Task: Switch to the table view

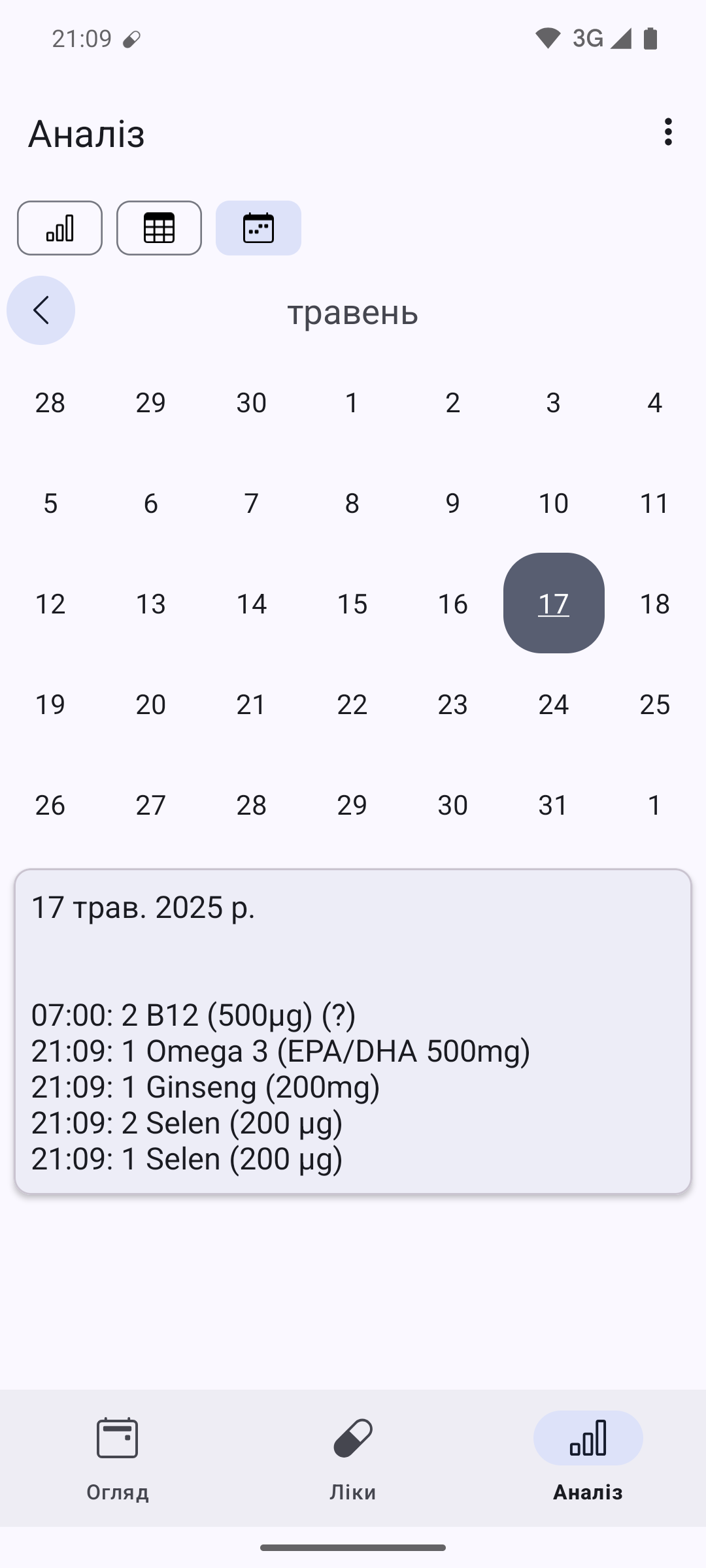Action: click(159, 228)
